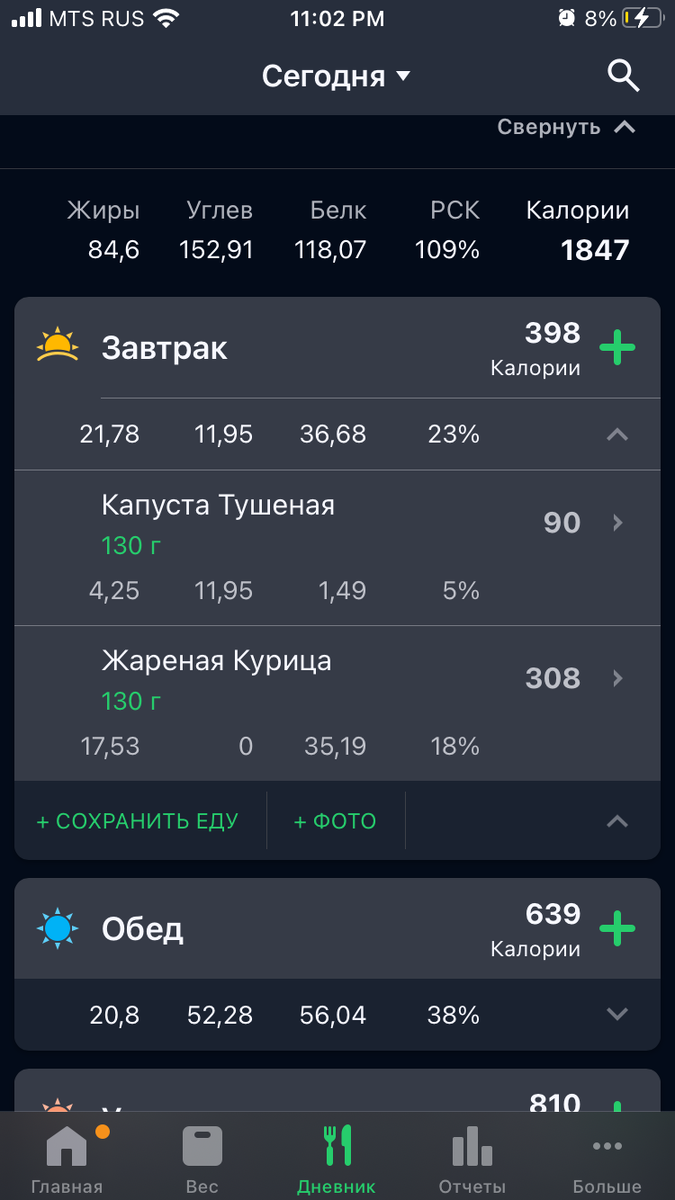675x1200 pixels.
Task: Collapse the summary with Свернуть
Action: pyautogui.click(x=566, y=127)
